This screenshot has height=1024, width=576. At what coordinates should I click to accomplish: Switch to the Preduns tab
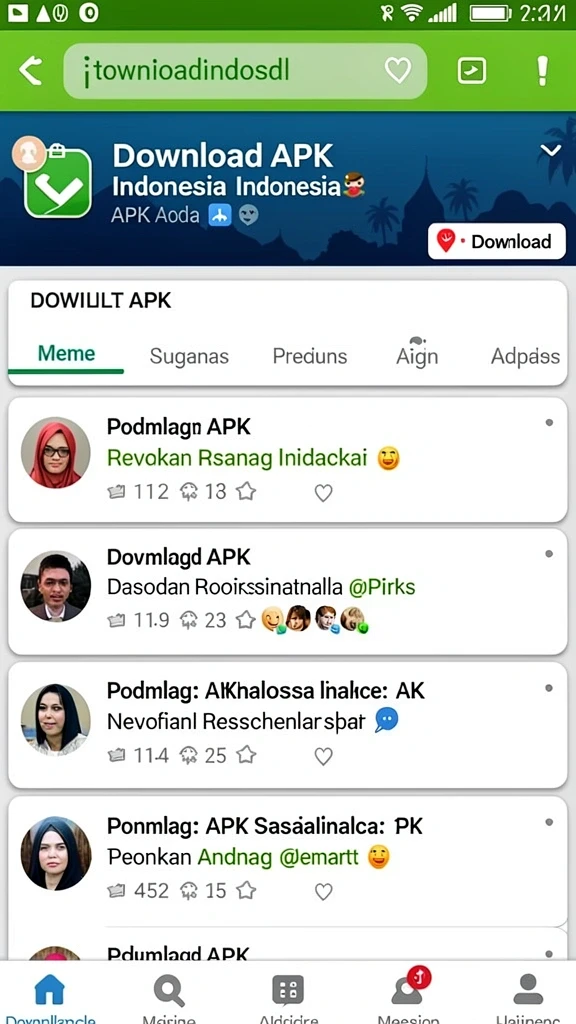point(310,357)
